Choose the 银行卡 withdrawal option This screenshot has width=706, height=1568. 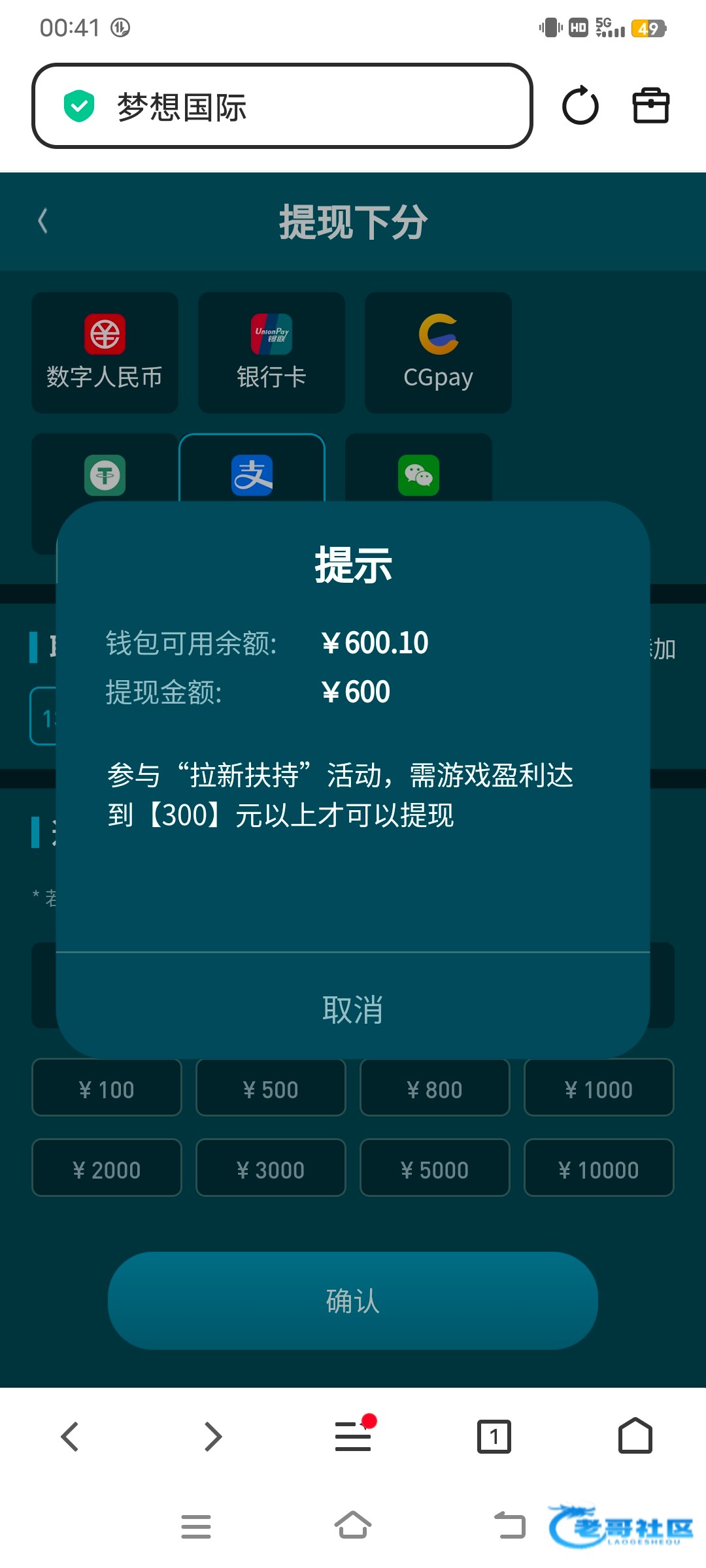(x=271, y=353)
